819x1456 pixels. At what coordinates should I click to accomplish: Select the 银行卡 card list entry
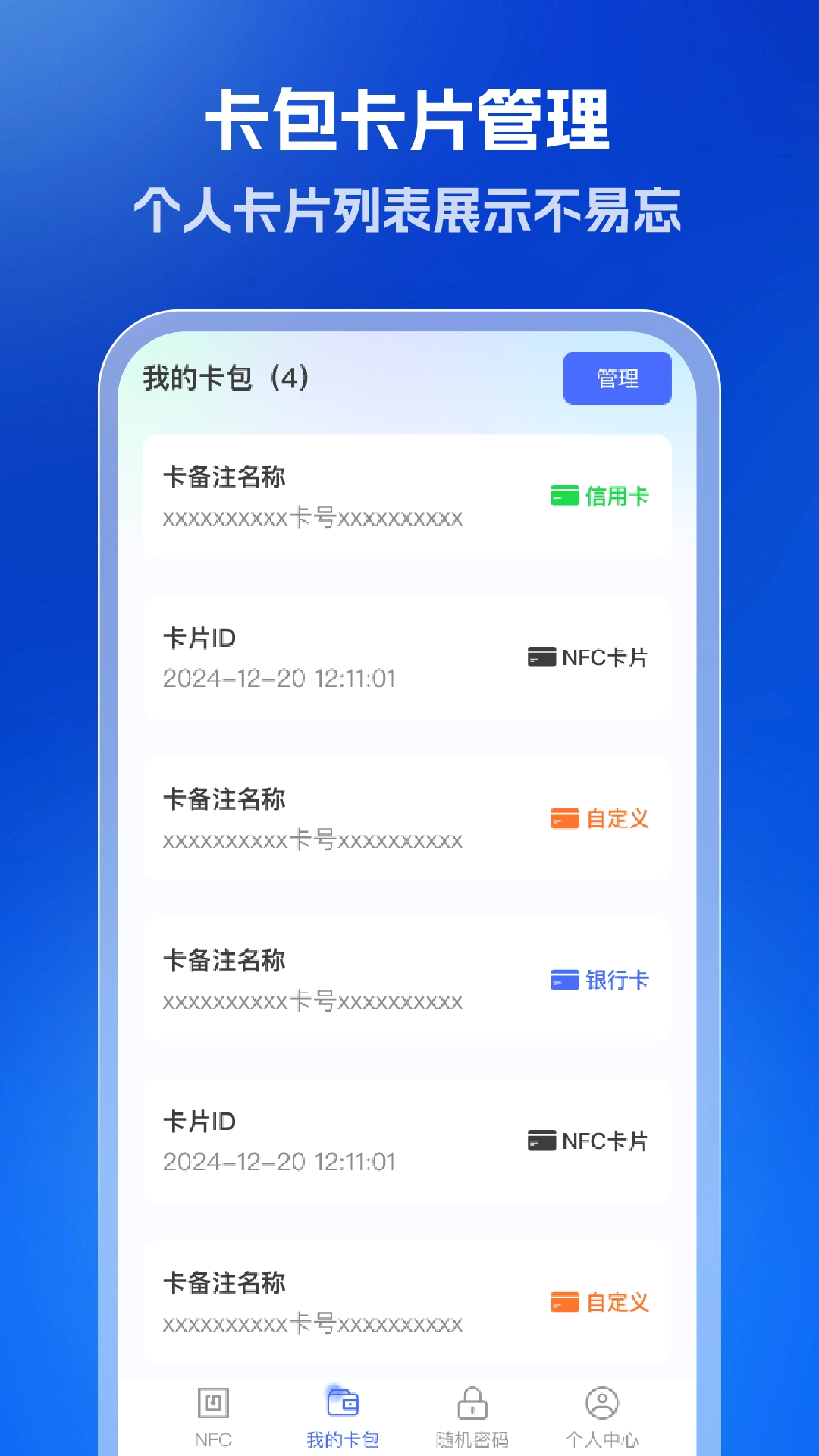point(406,981)
